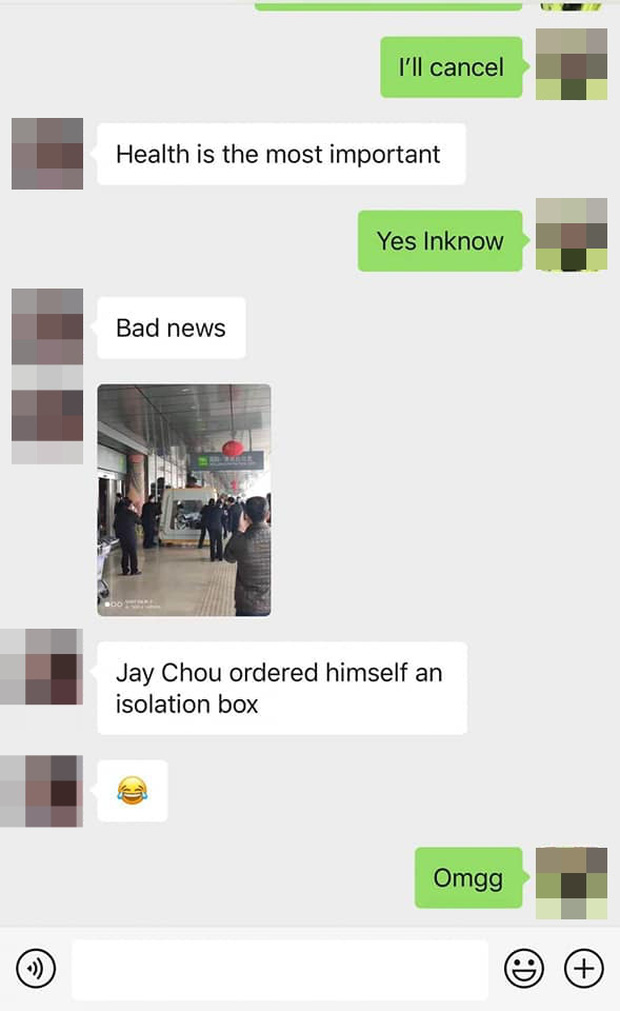Open the emoji picker

pyautogui.click(x=523, y=968)
